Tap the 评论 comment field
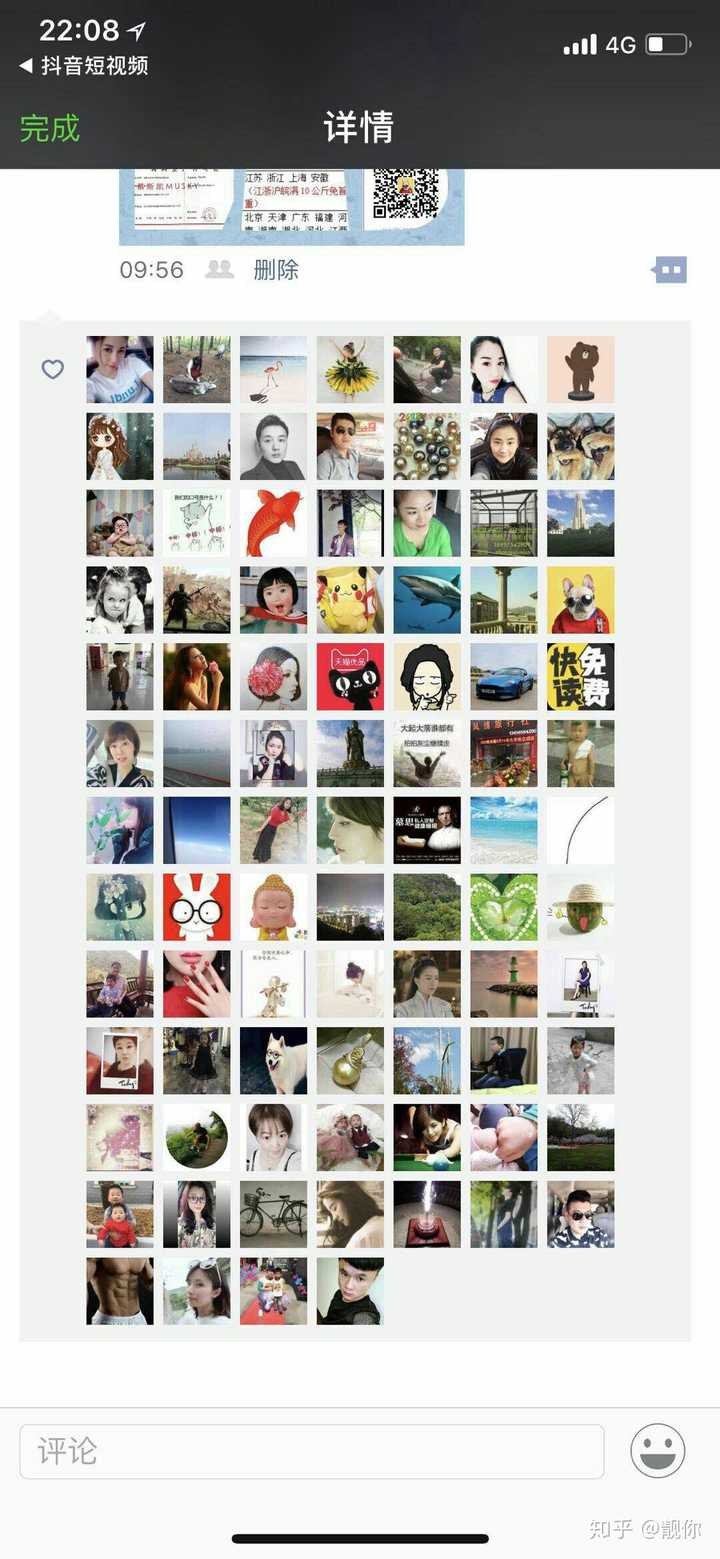The height and width of the screenshot is (1559, 720). pos(312,1451)
